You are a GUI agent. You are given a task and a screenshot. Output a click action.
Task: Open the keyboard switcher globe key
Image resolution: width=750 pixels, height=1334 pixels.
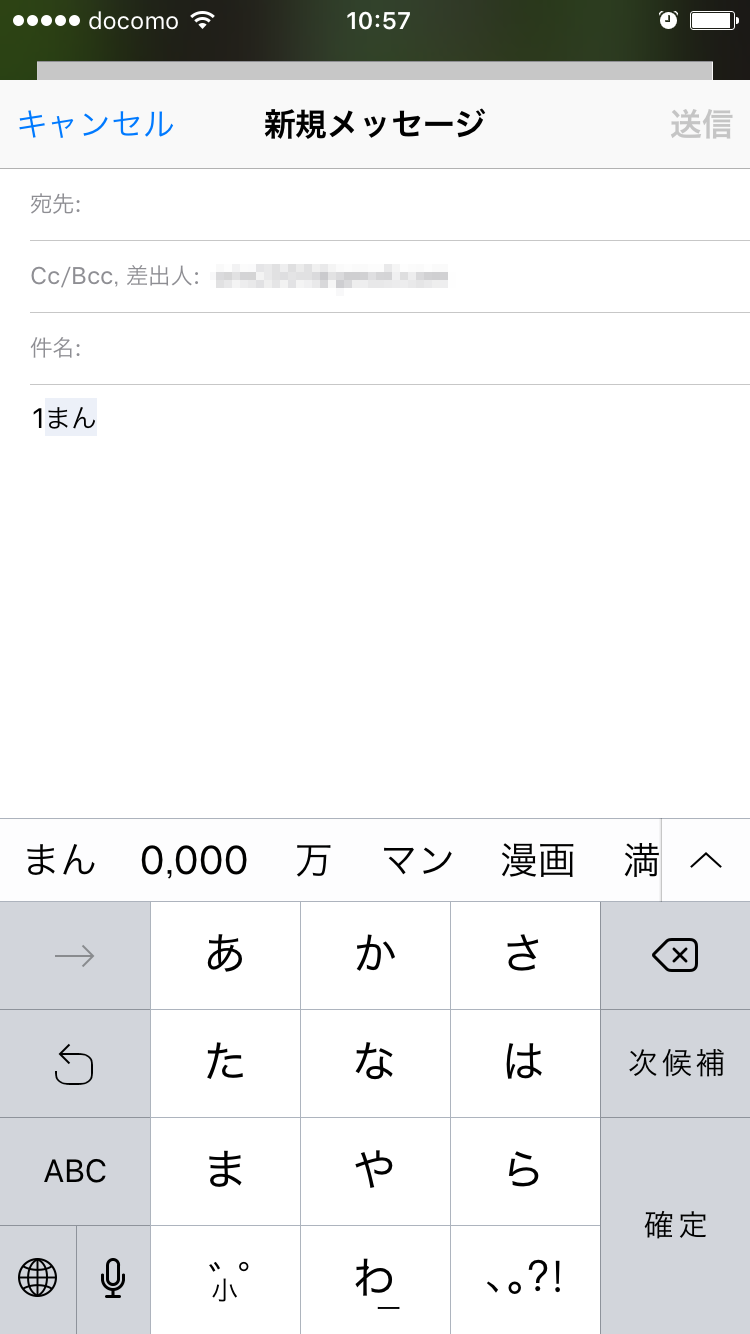click(x=38, y=1278)
